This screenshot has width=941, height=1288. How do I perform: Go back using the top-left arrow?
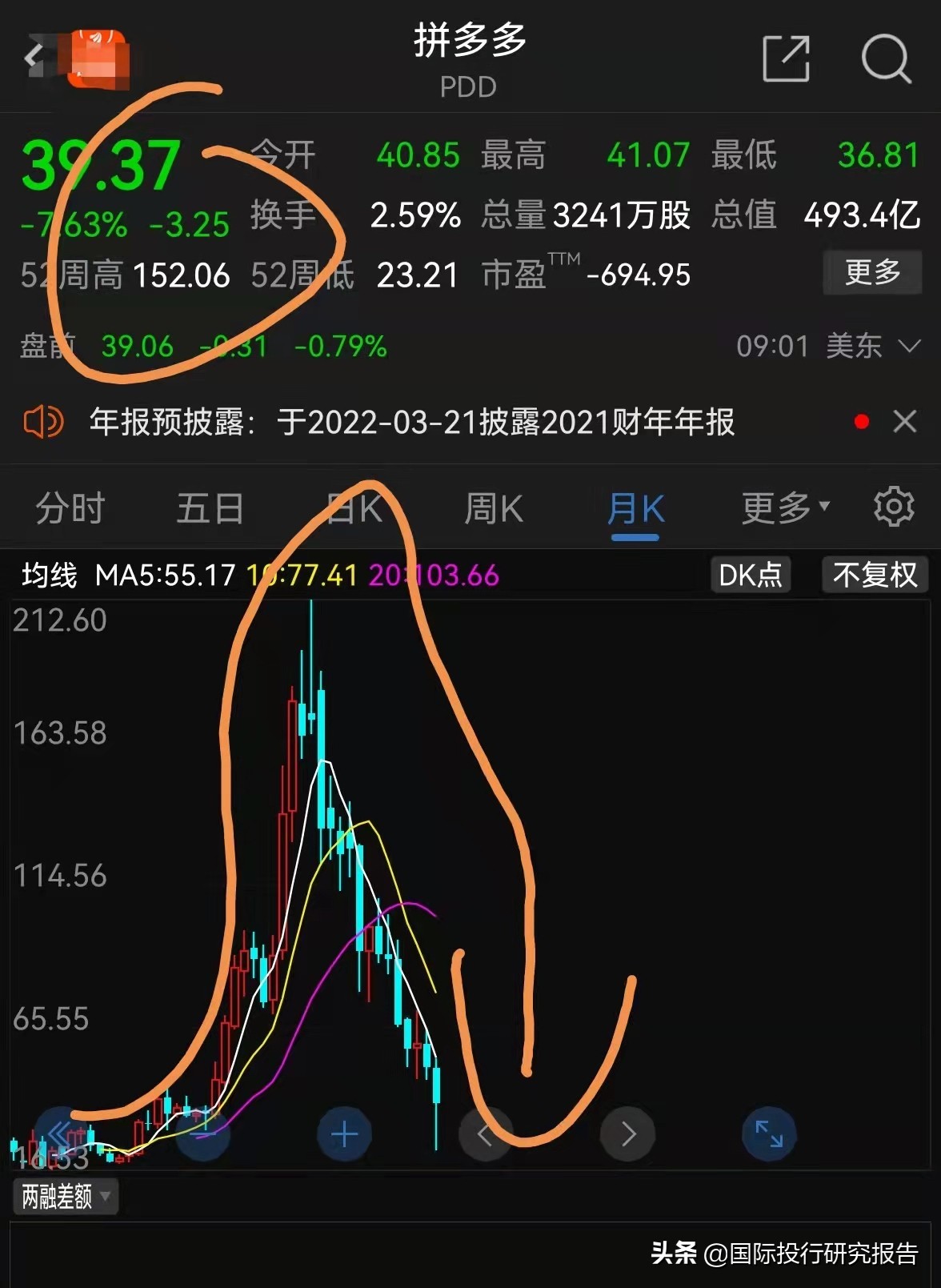pyautogui.click(x=34, y=57)
